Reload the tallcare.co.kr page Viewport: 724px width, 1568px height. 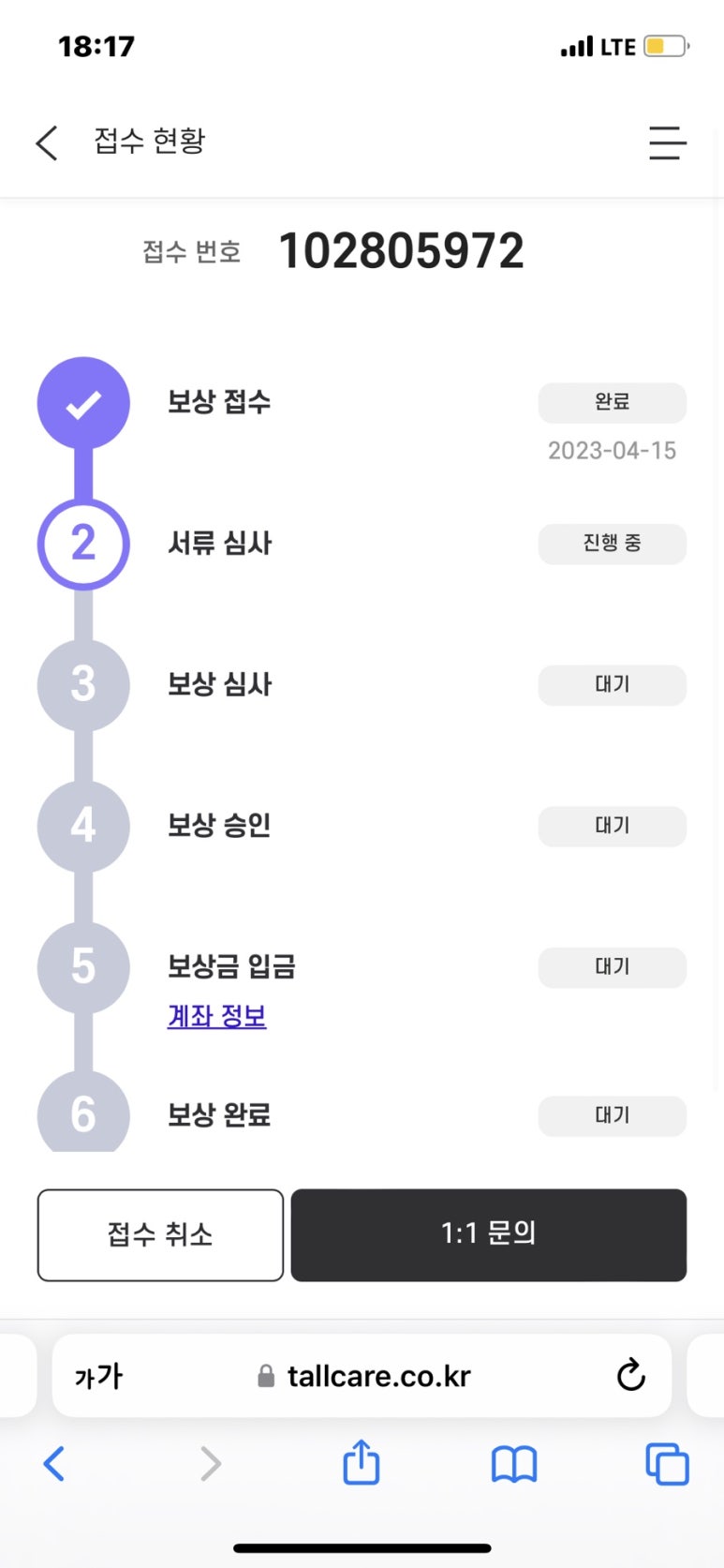631,1375
